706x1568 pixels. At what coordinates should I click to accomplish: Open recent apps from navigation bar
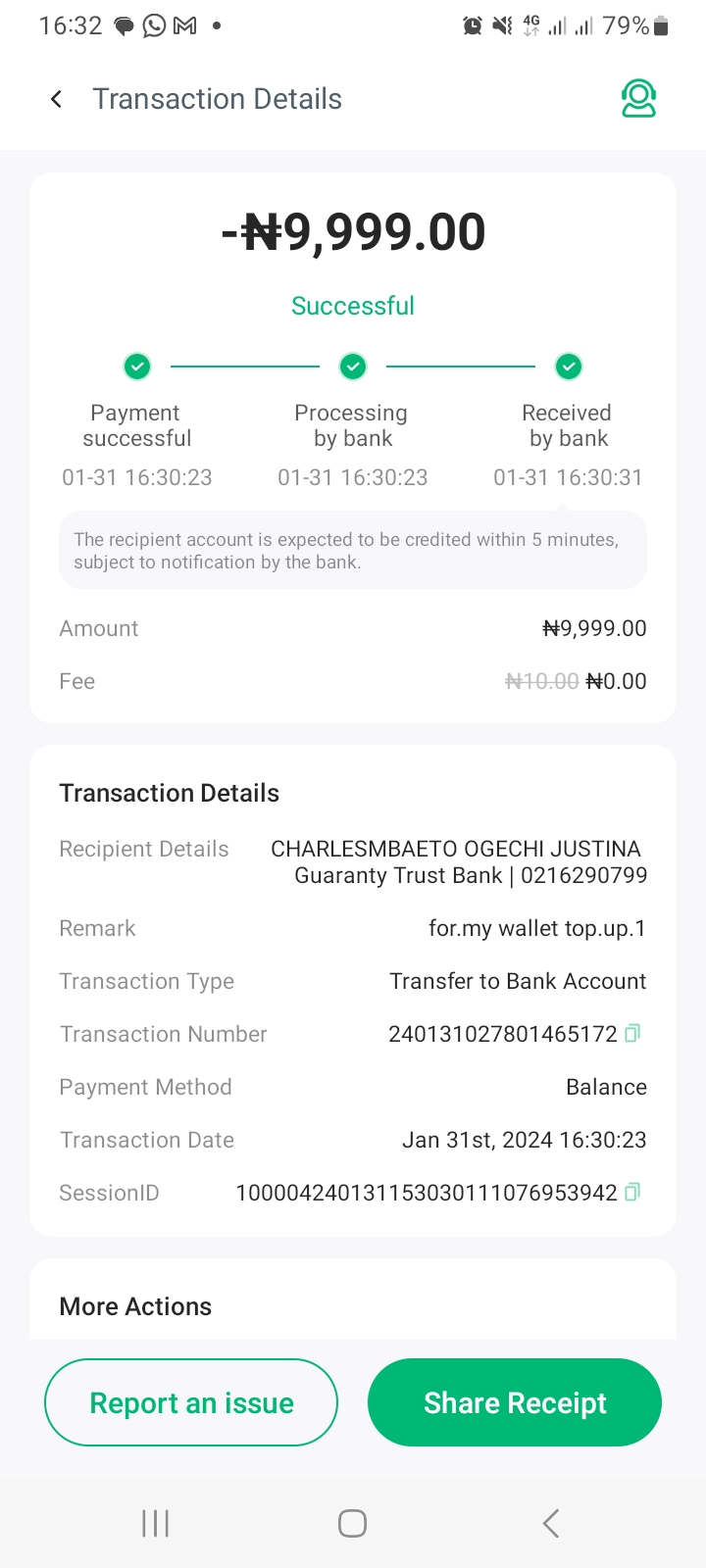tap(155, 1523)
